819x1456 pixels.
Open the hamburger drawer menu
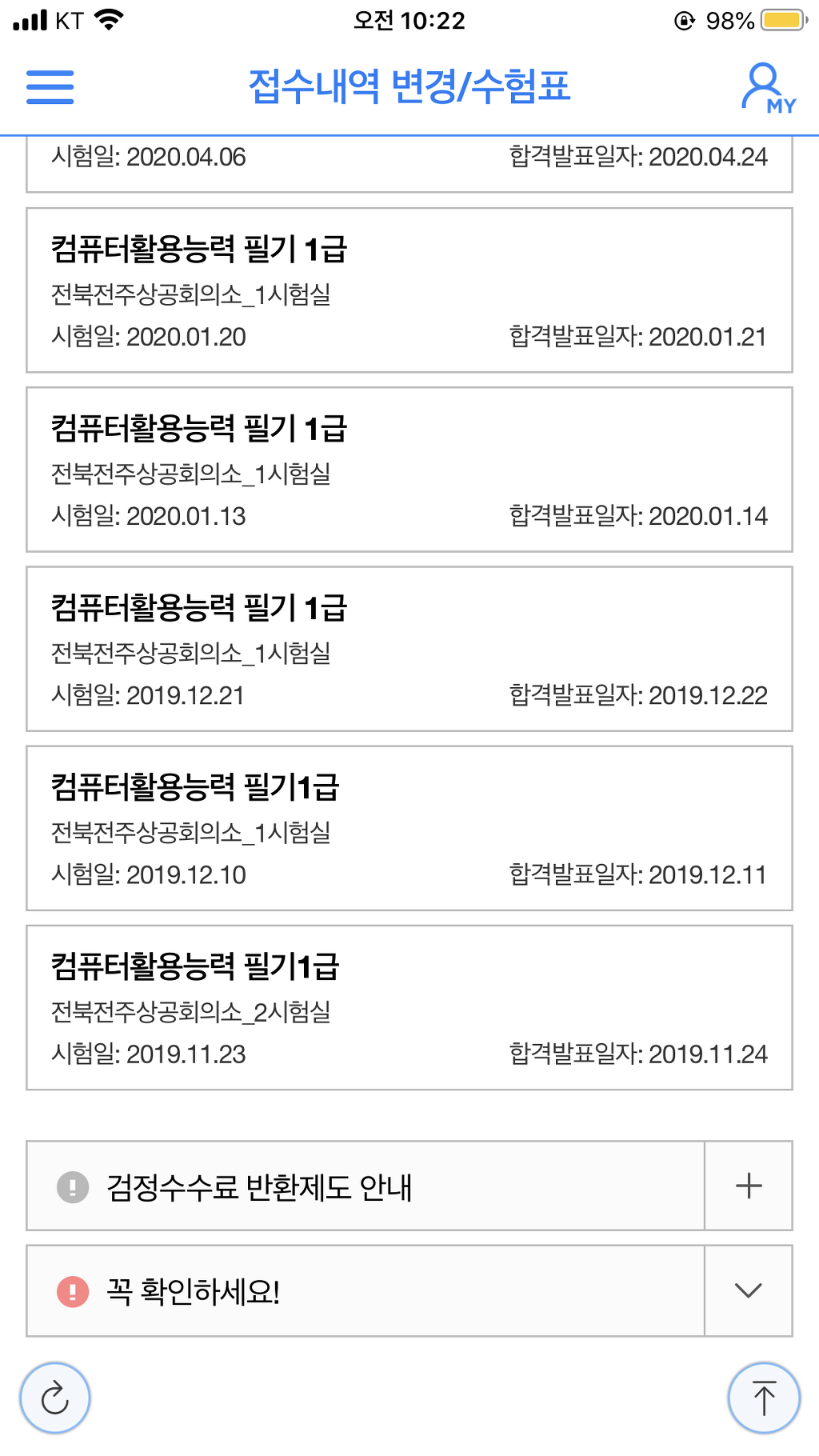coord(50,87)
